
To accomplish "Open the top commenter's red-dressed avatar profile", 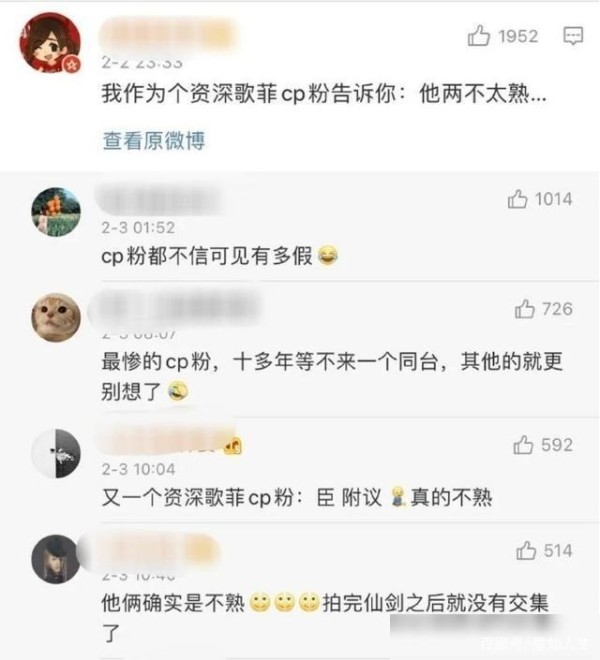I will click(51, 46).
